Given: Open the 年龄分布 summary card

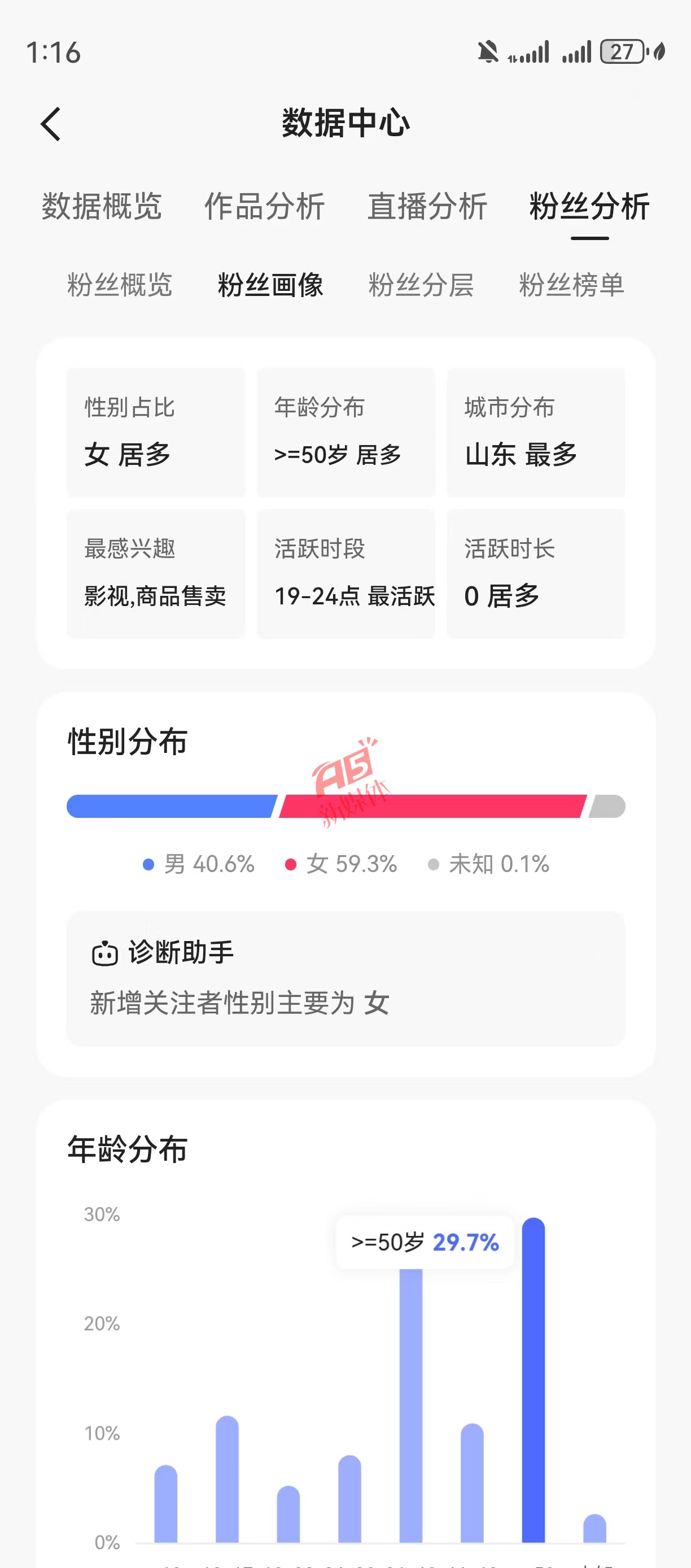Looking at the screenshot, I should pyautogui.click(x=345, y=432).
